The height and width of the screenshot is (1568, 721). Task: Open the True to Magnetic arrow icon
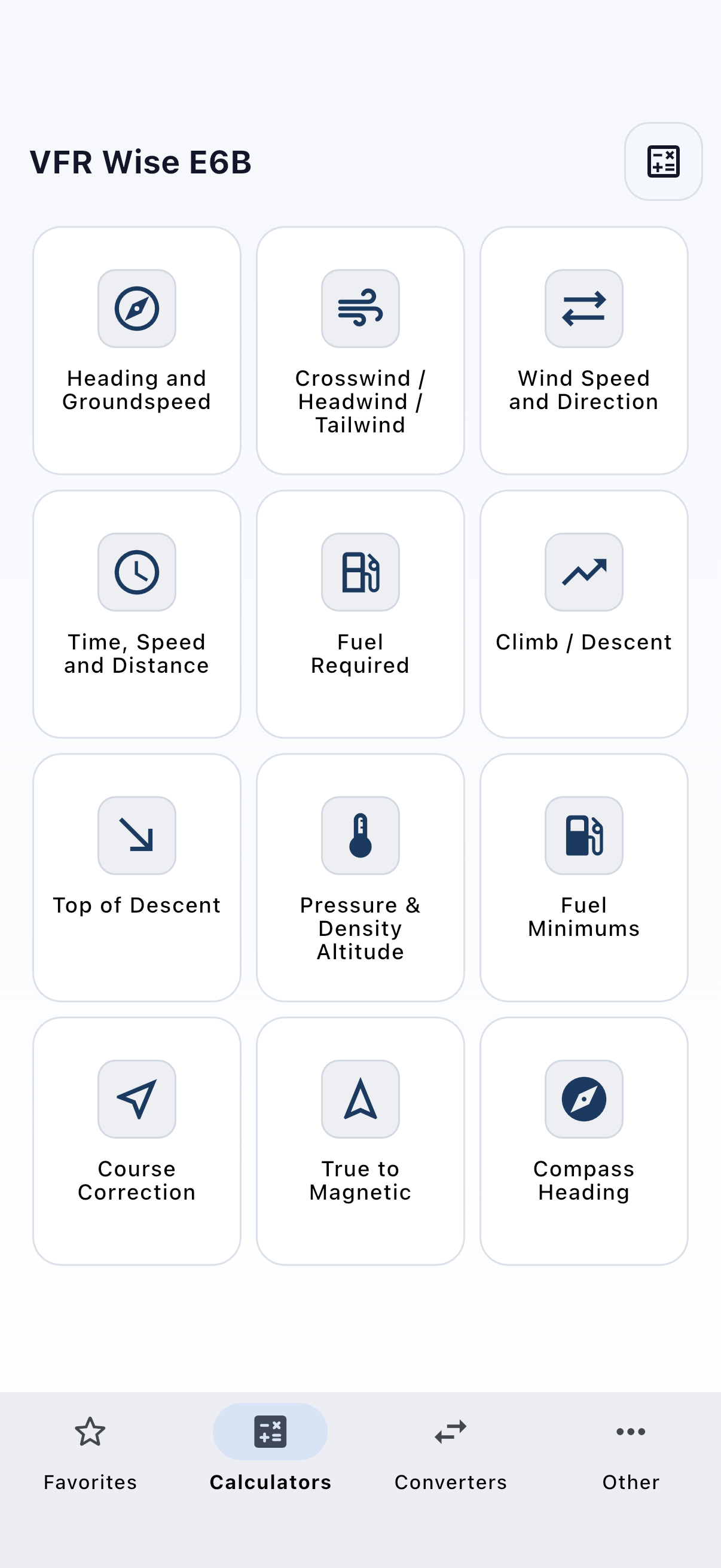[359, 1099]
